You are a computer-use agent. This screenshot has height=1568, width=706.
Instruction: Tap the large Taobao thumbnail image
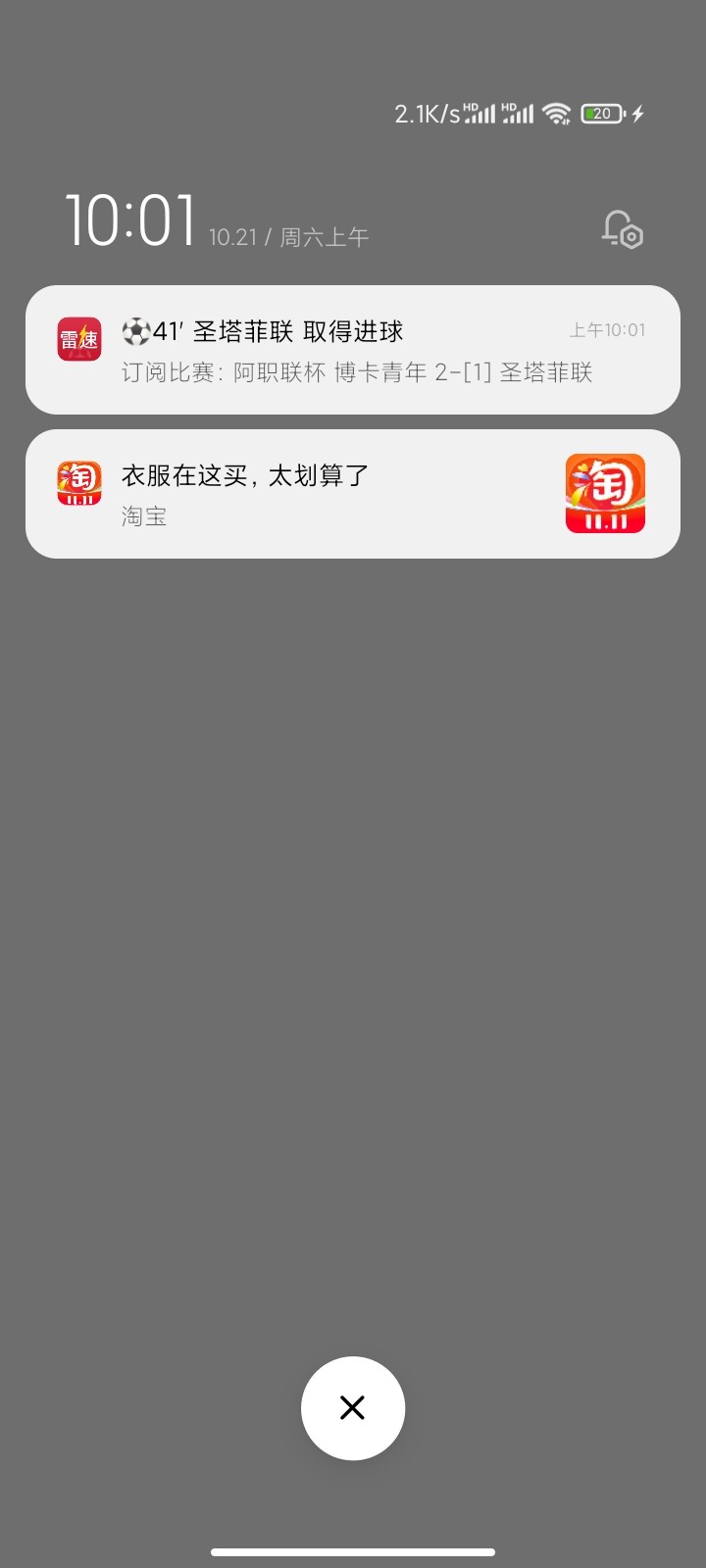tap(604, 493)
